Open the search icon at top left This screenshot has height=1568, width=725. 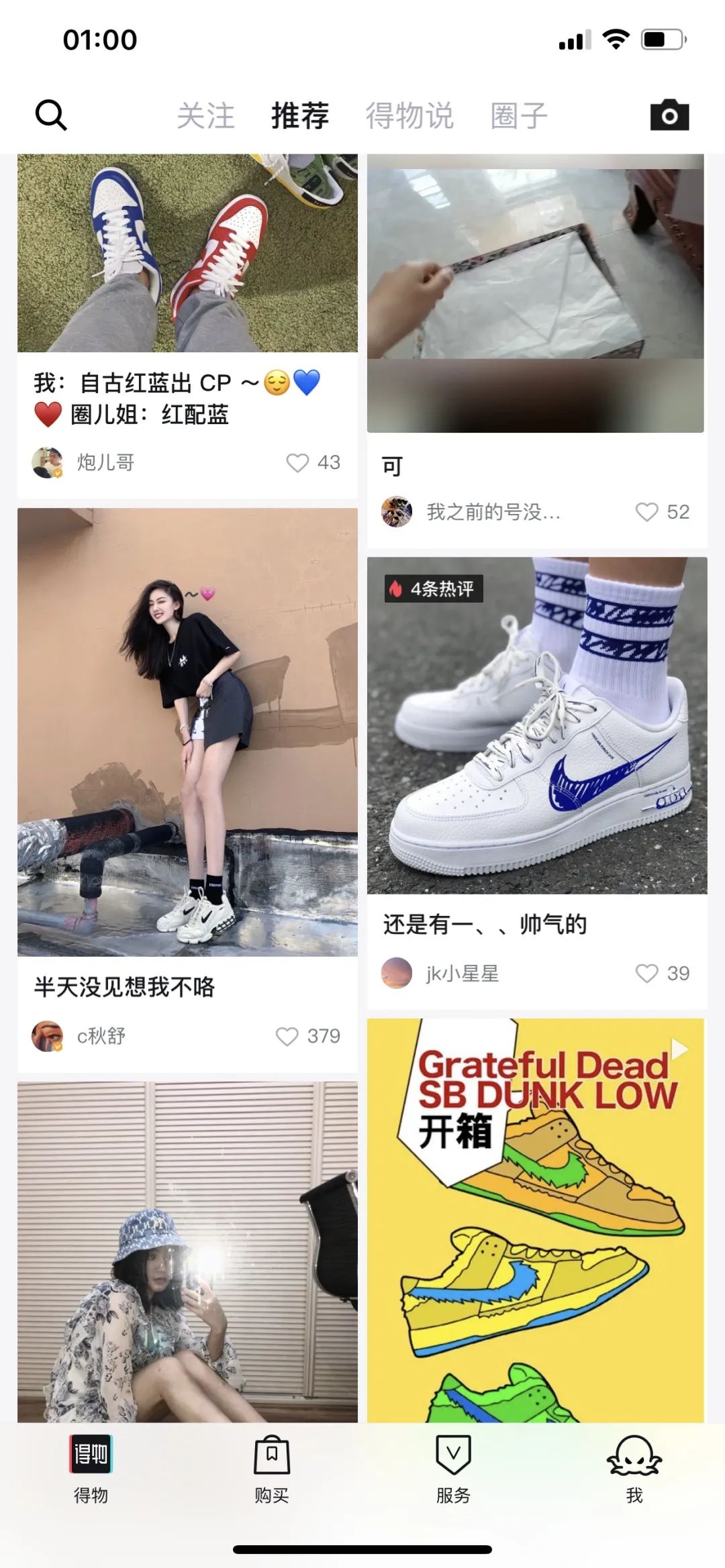point(51,115)
